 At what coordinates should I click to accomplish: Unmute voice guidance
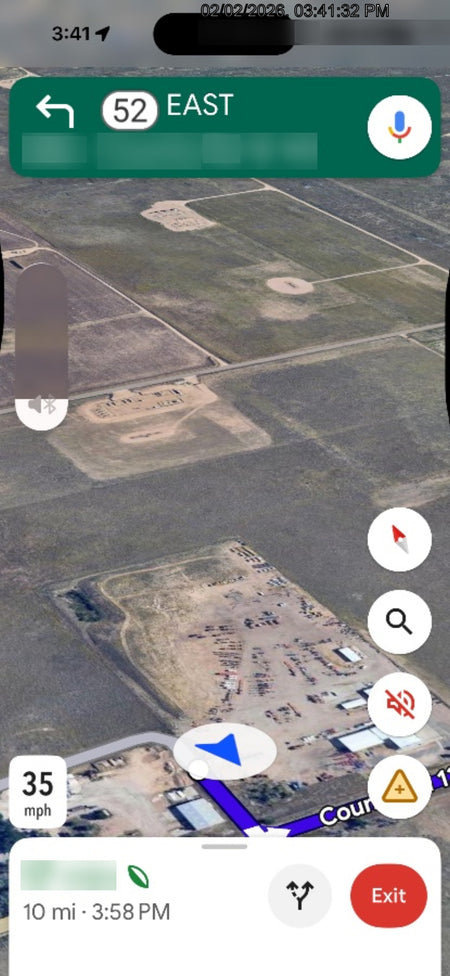[x=399, y=704]
